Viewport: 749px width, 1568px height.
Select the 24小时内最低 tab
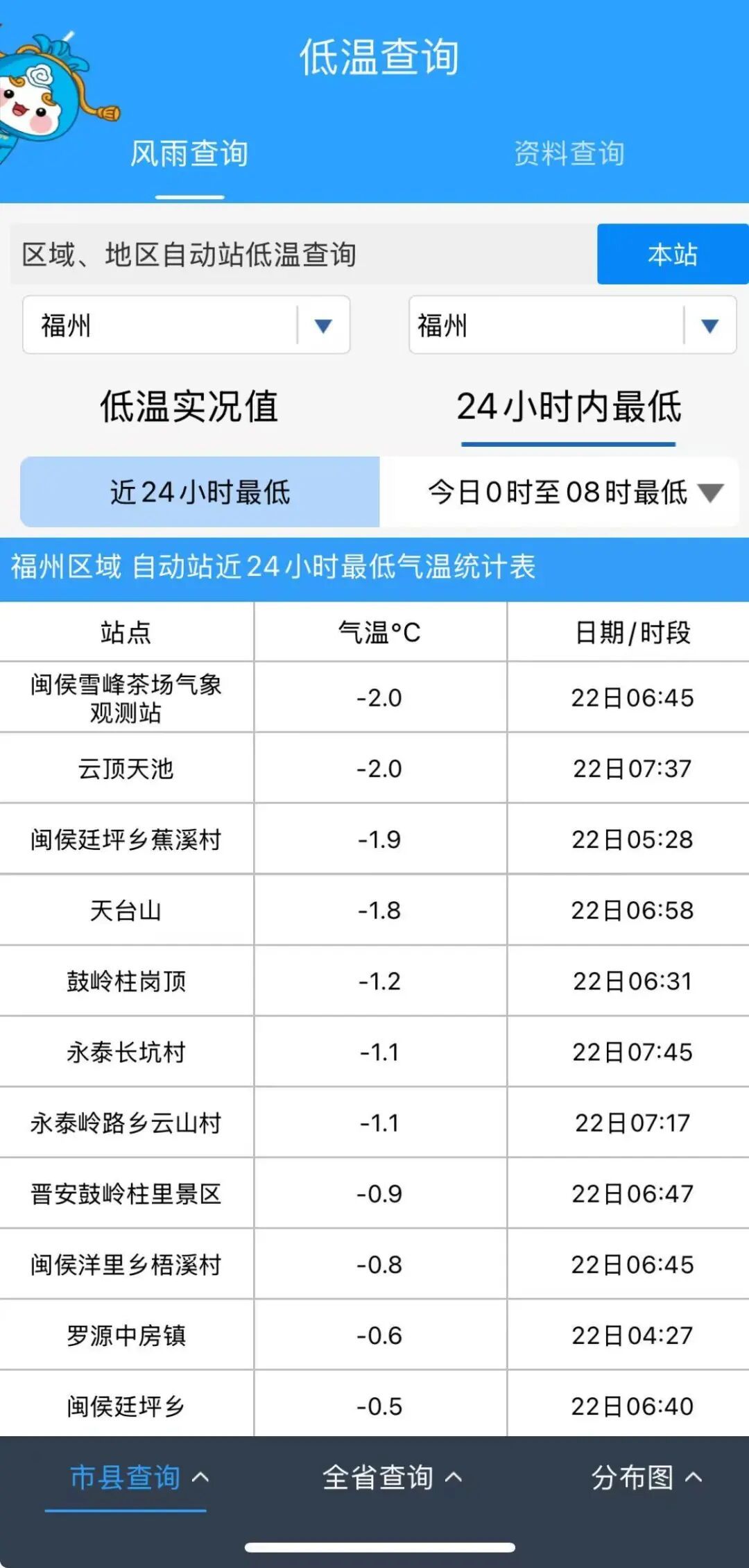[x=569, y=407]
